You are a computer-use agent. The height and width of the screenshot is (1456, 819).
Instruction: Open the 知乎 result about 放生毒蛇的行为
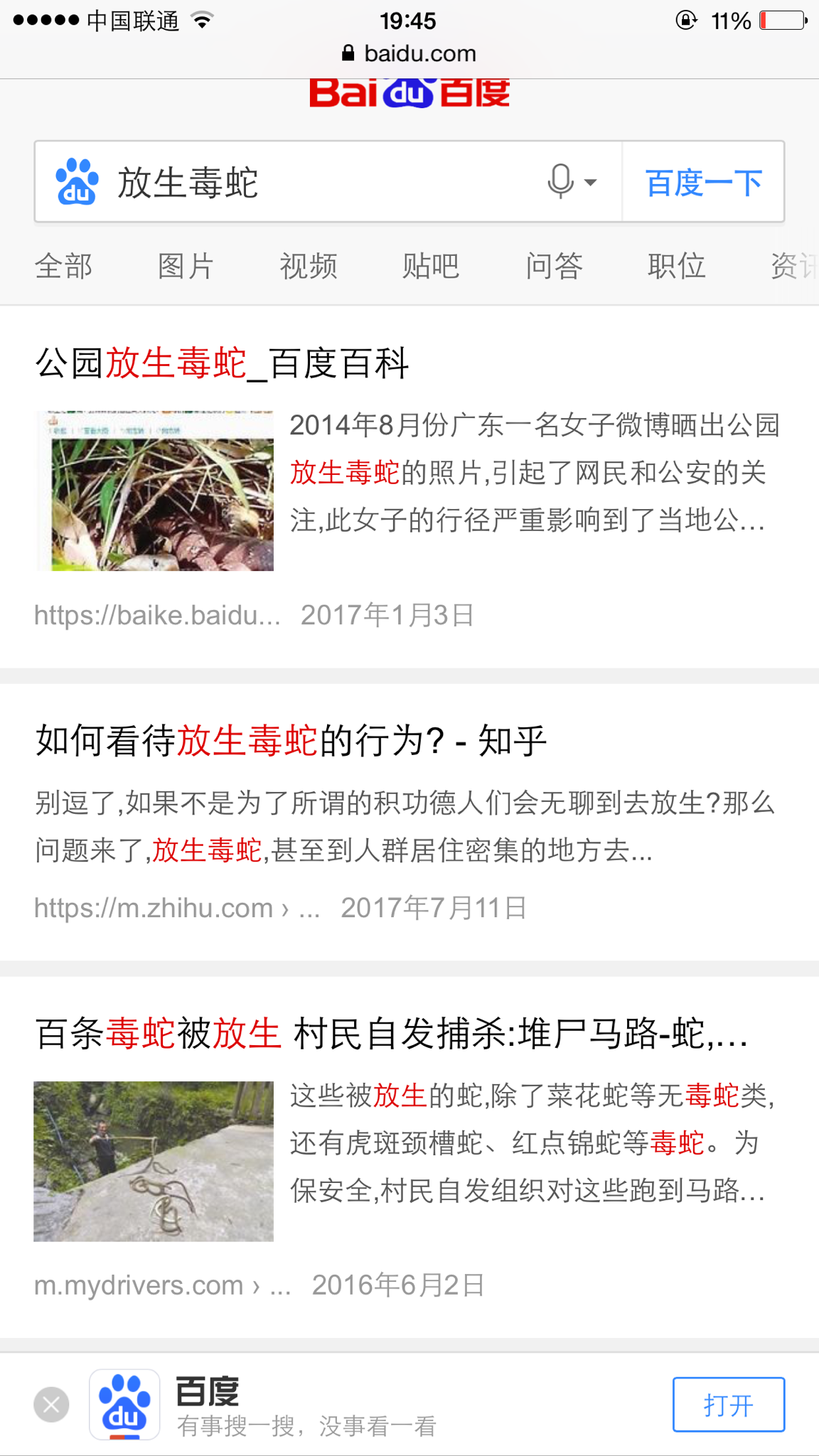coord(291,741)
